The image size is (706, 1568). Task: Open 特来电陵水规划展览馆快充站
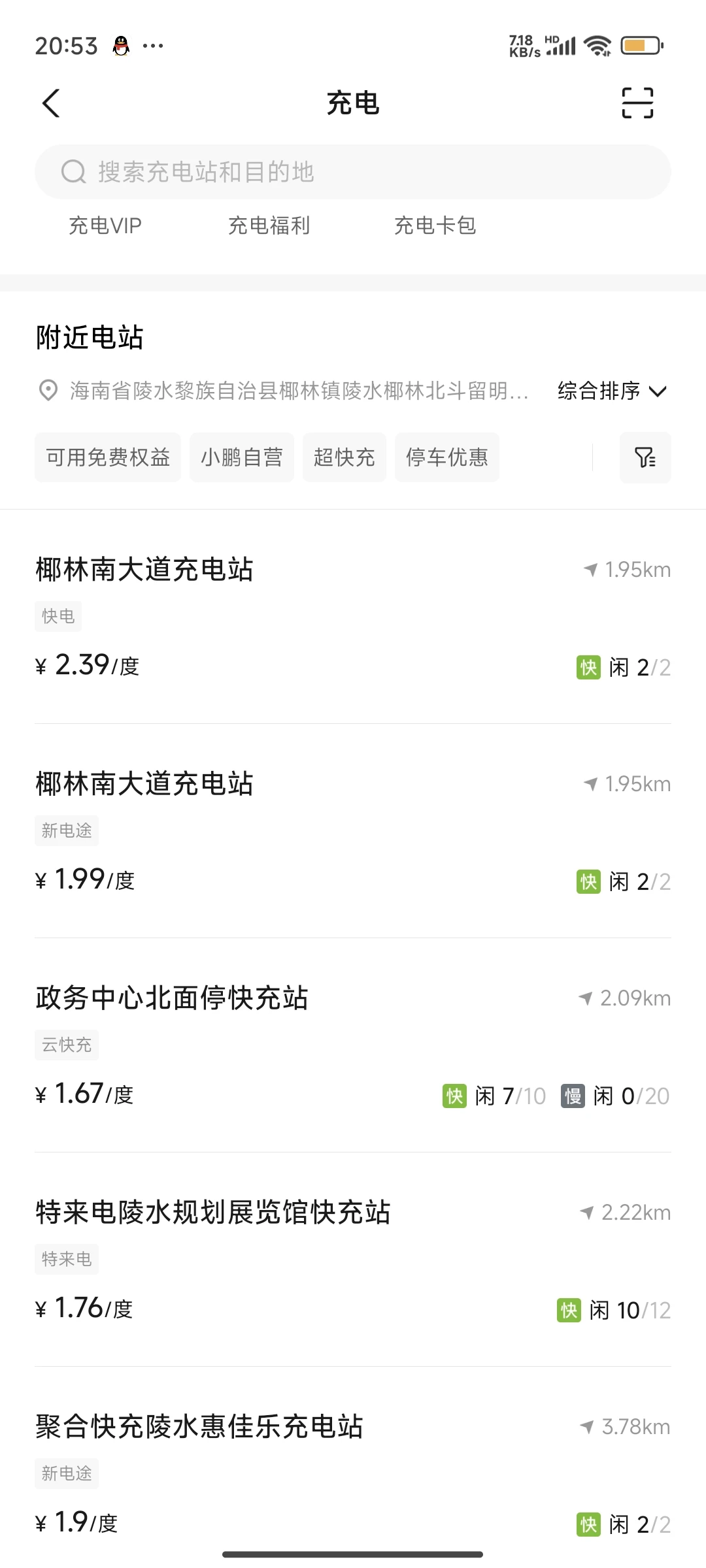coord(353,1260)
